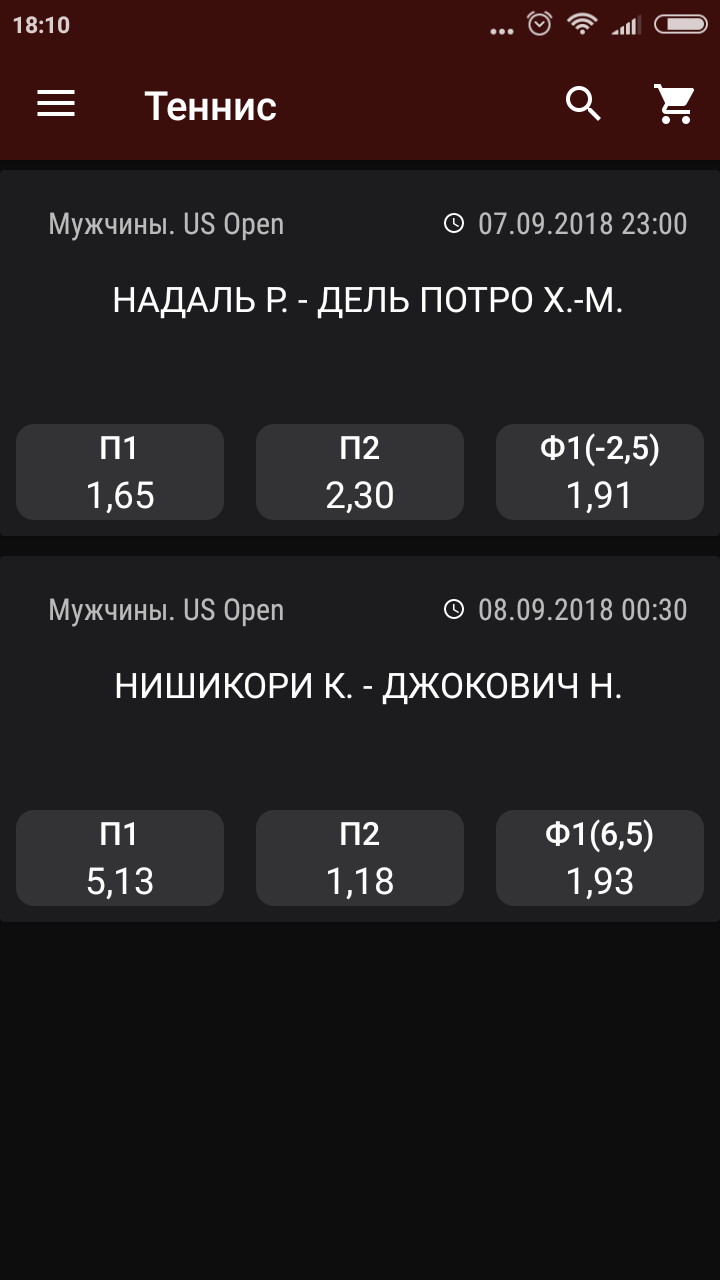Open the hamburger navigation menu

(56, 104)
